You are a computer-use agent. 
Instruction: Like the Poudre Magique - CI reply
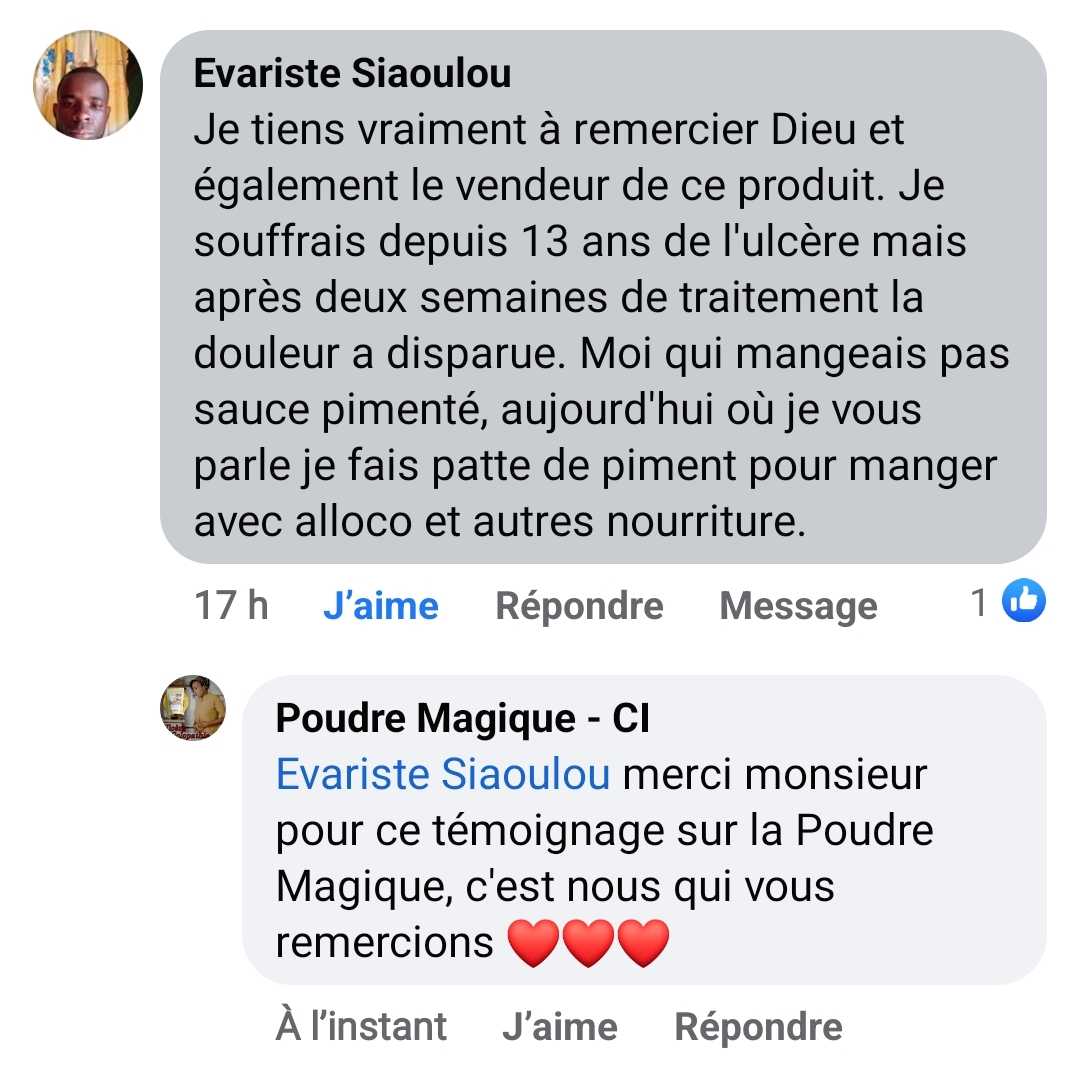click(x=559, y=1027)
